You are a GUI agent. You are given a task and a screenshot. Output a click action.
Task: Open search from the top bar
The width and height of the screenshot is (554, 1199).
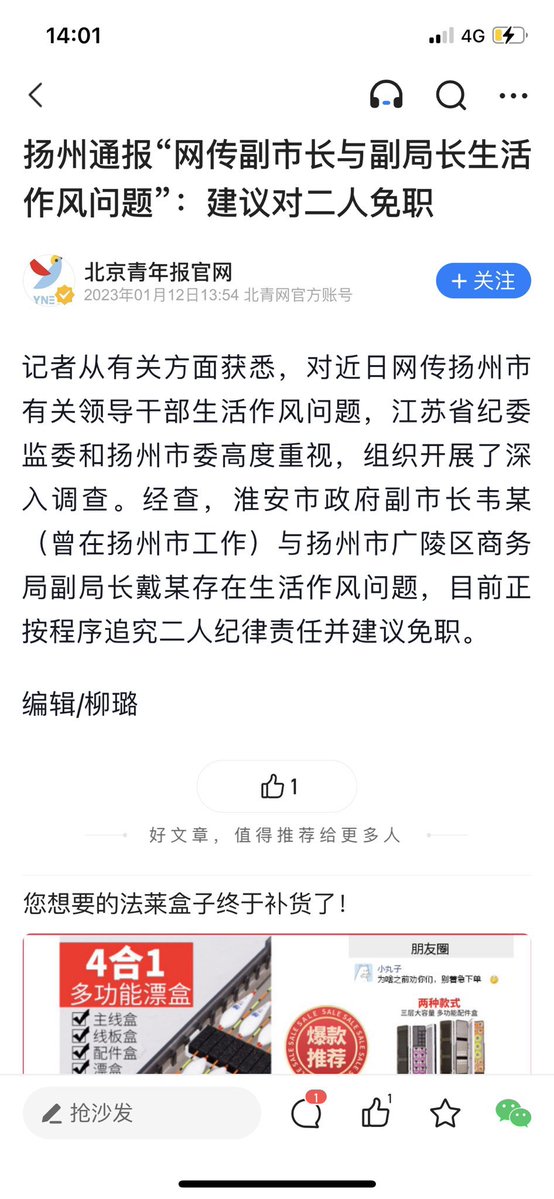click(451, 96)
